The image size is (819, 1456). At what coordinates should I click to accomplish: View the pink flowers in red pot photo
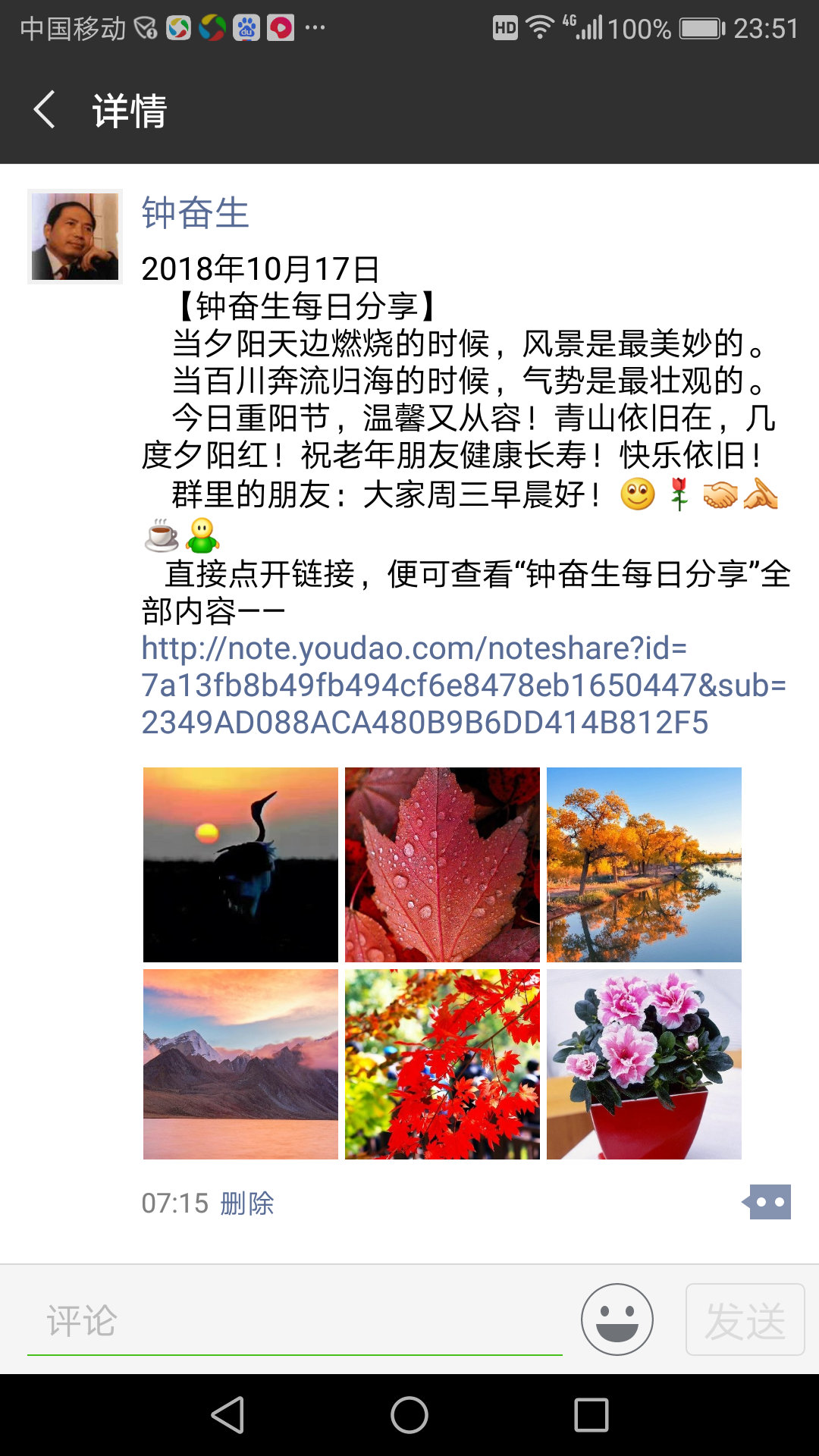[644, 1064]
